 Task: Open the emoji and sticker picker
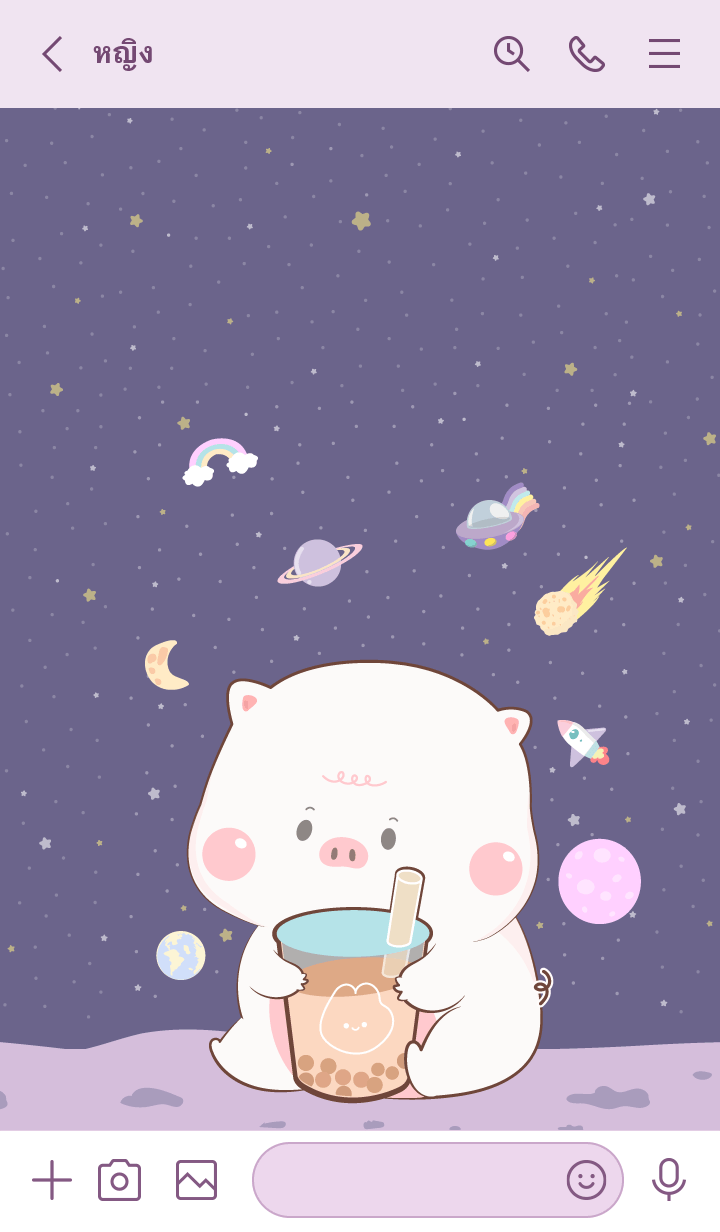[x=587, y=1180]
